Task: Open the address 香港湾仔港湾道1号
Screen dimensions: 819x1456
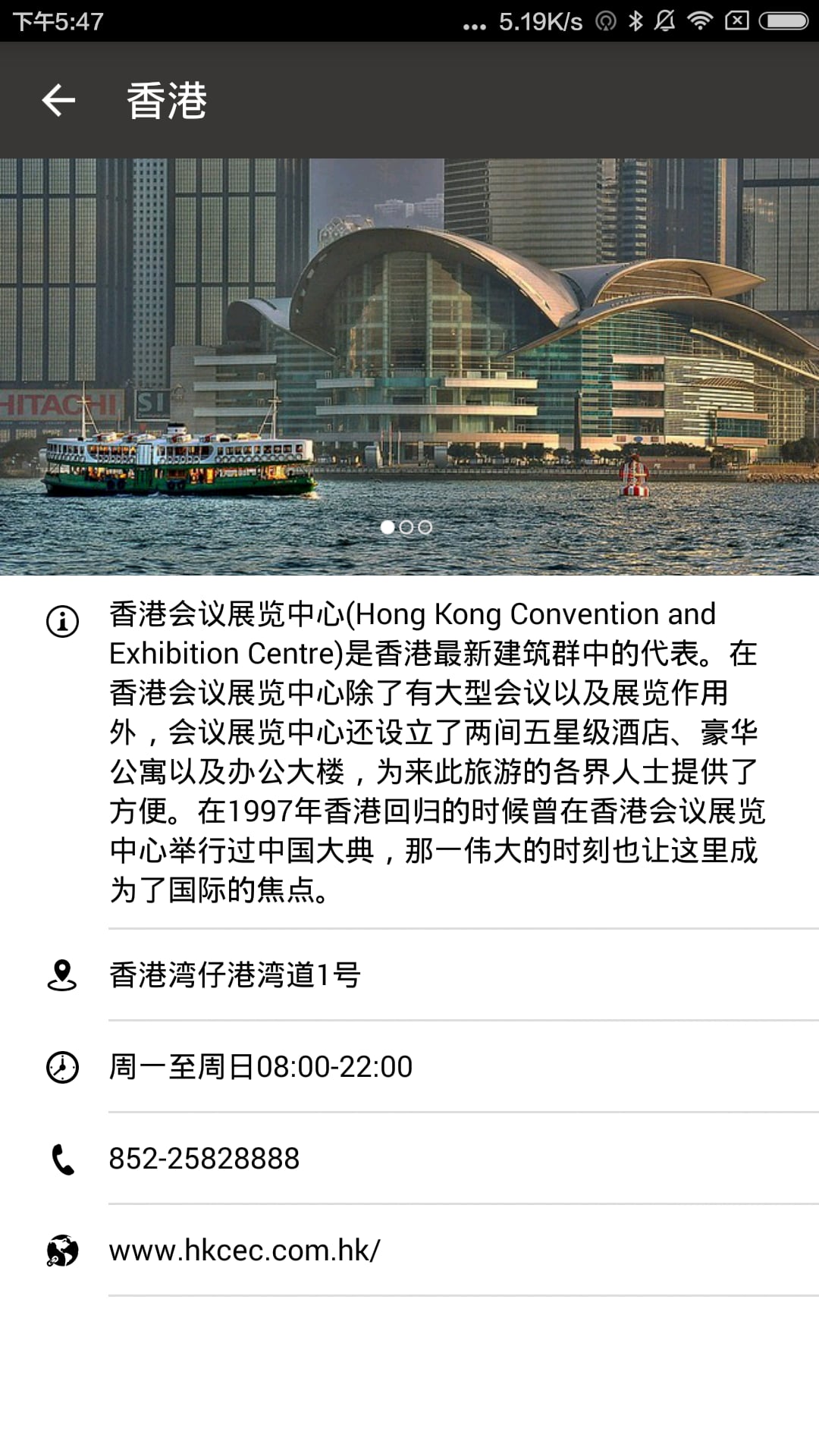Action: [235, 975]
